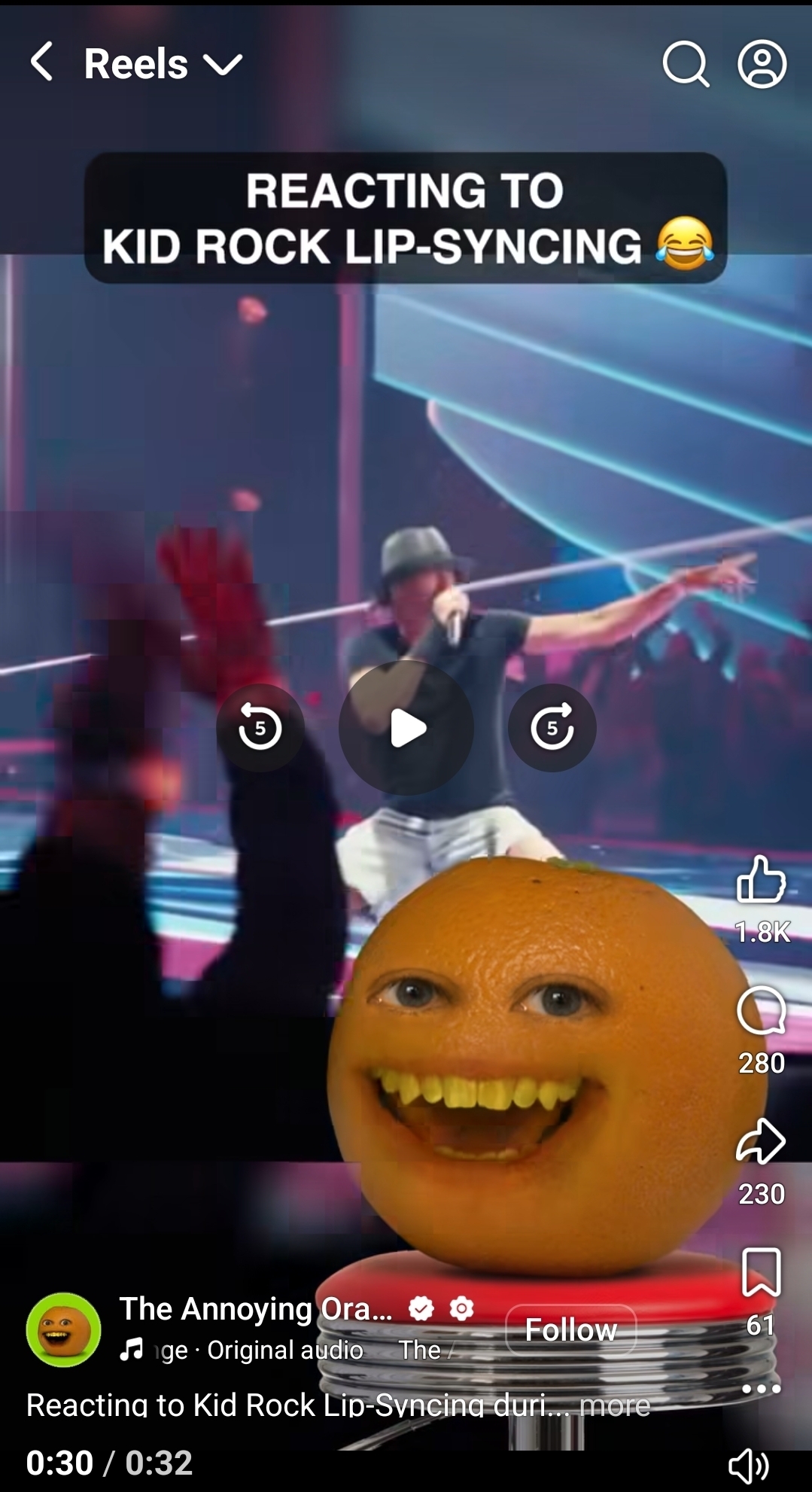Expand the caption with more
Screen dimensions: 812x1492
tap(615, 1405)
